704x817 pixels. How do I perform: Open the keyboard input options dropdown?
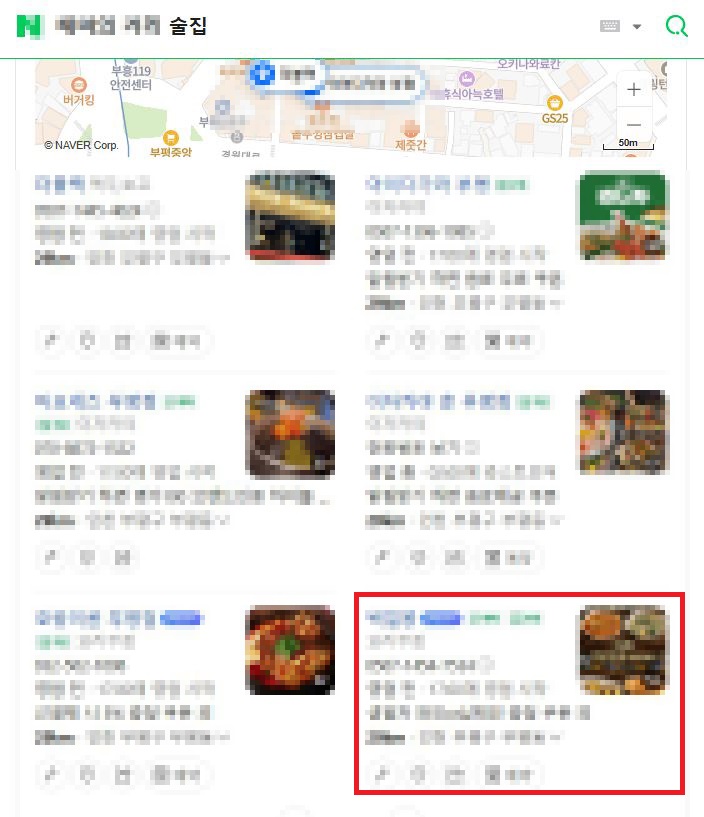point(620,27)
